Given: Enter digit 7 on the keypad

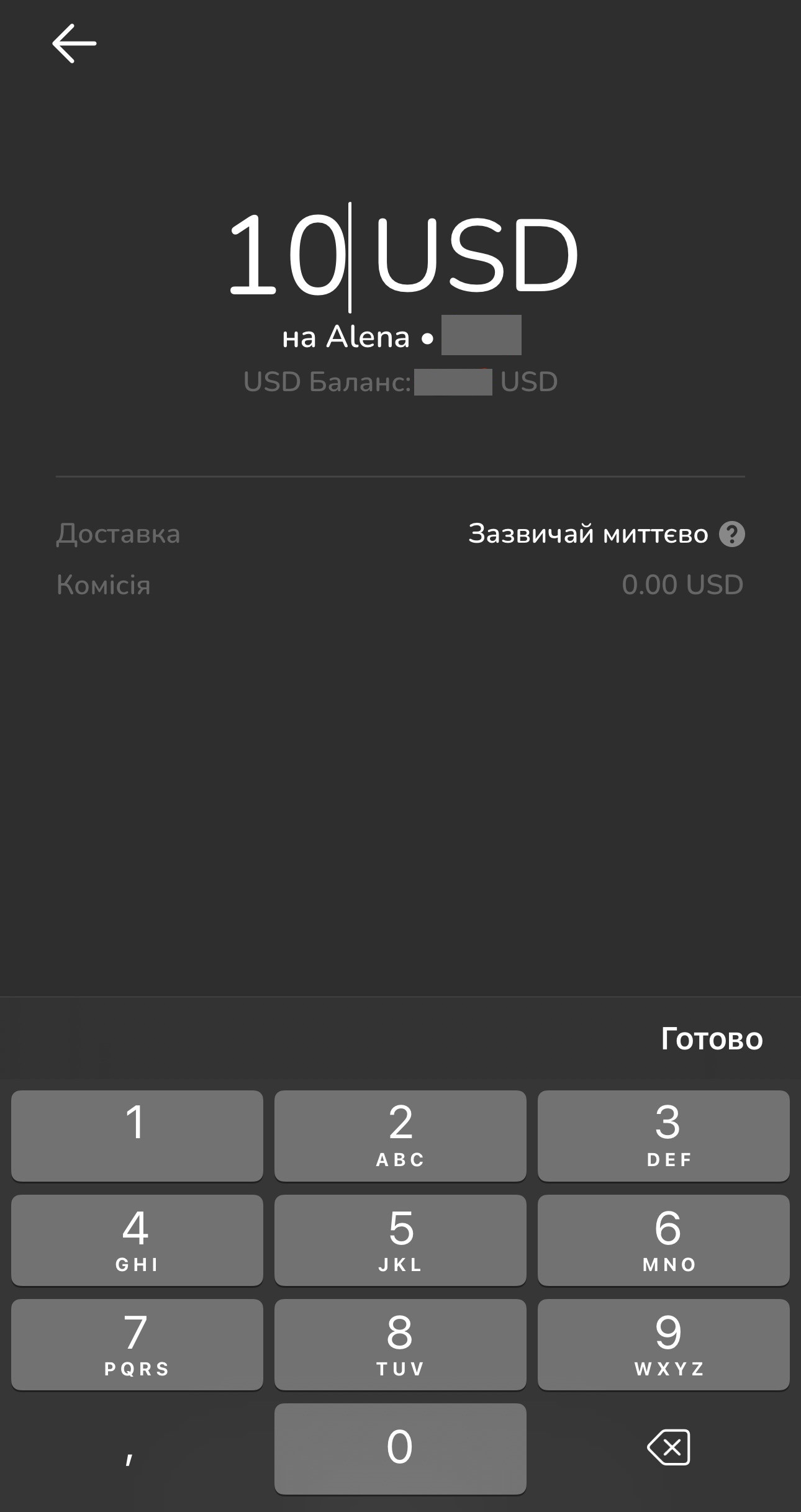Looking at the screenshot, I should (137, 1344).
